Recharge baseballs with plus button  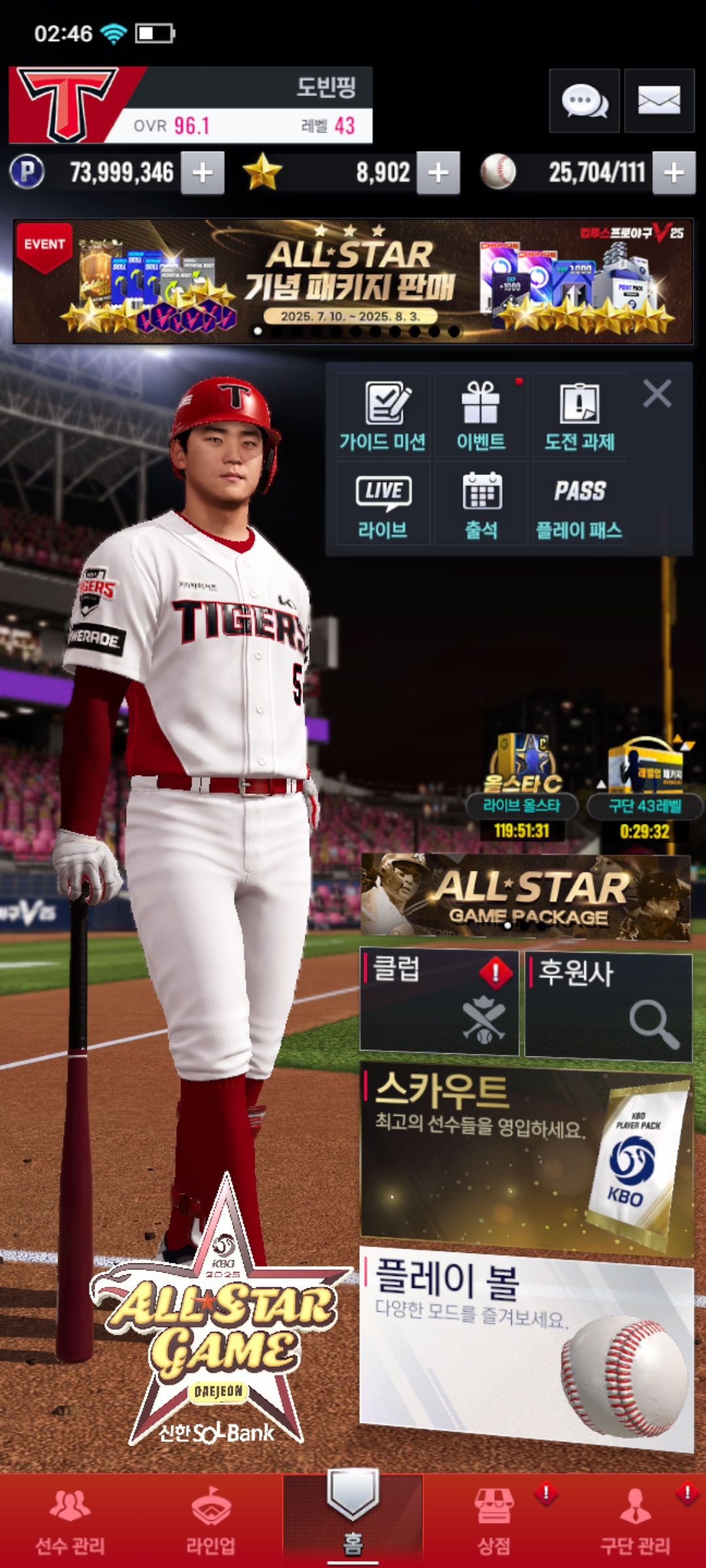[674, 173]
